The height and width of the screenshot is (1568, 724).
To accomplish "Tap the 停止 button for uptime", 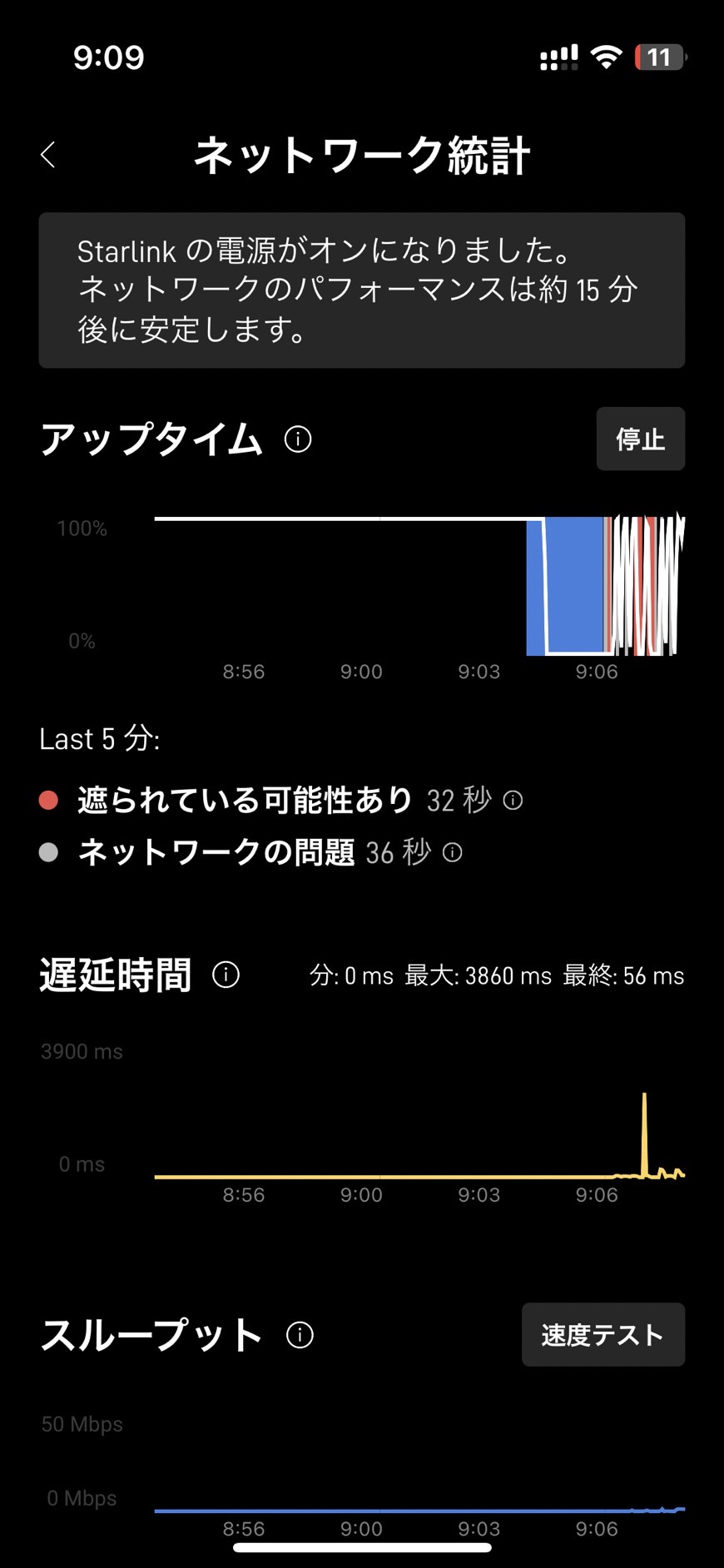I will (x=640, y=439).
